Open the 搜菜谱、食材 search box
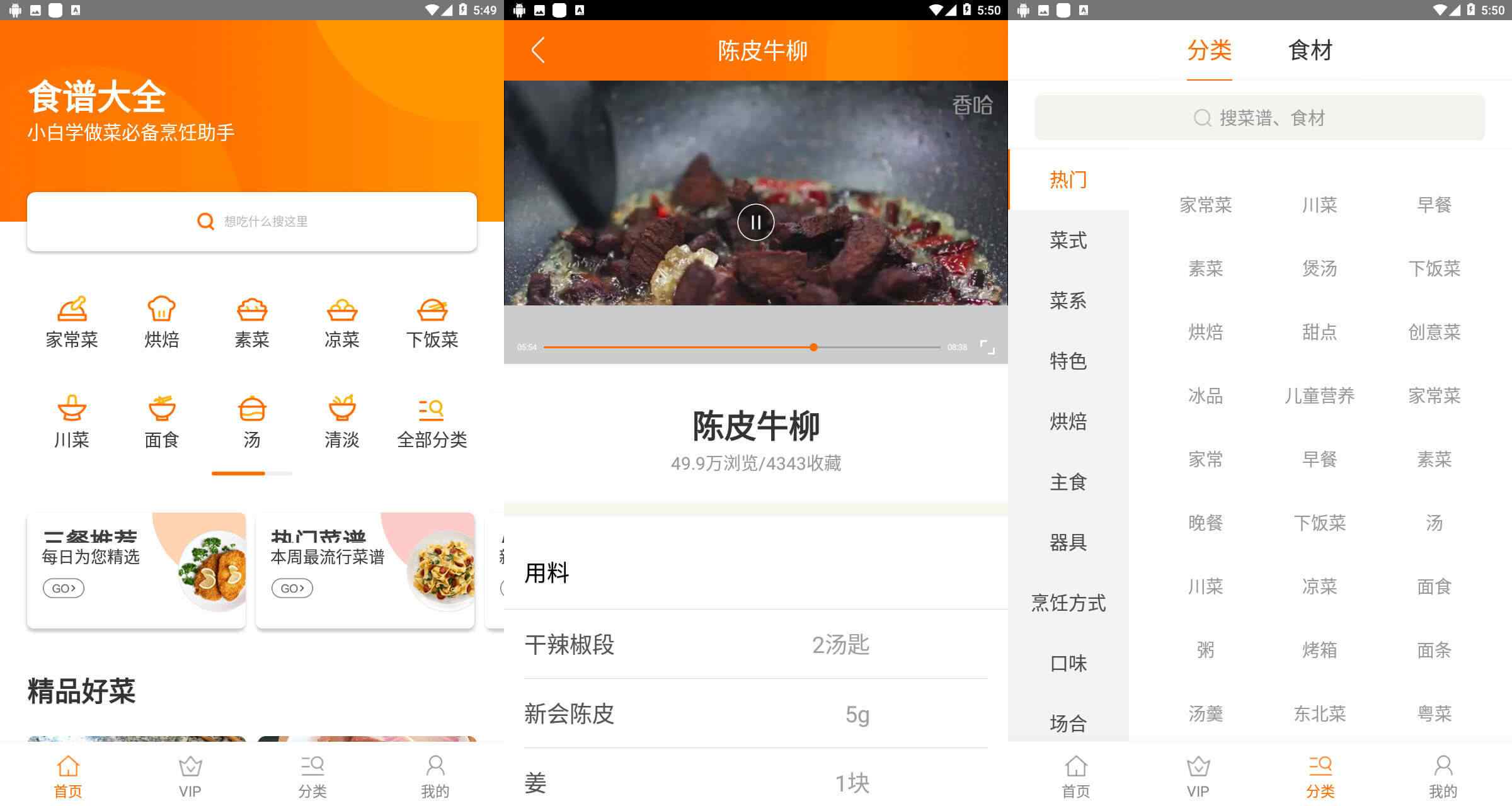 click(x=1259, y=118)
